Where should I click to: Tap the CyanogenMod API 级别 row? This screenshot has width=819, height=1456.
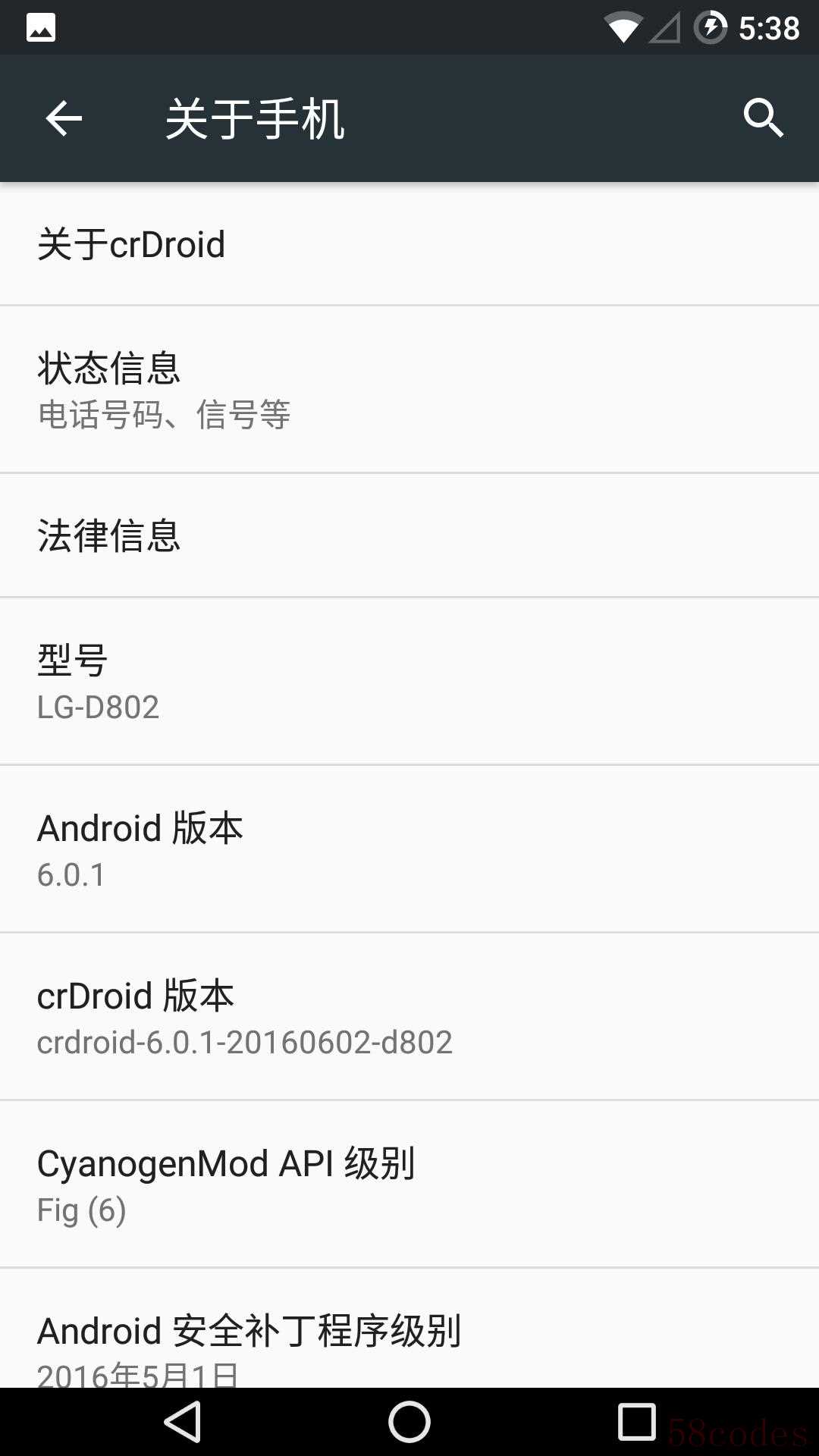409,1185
